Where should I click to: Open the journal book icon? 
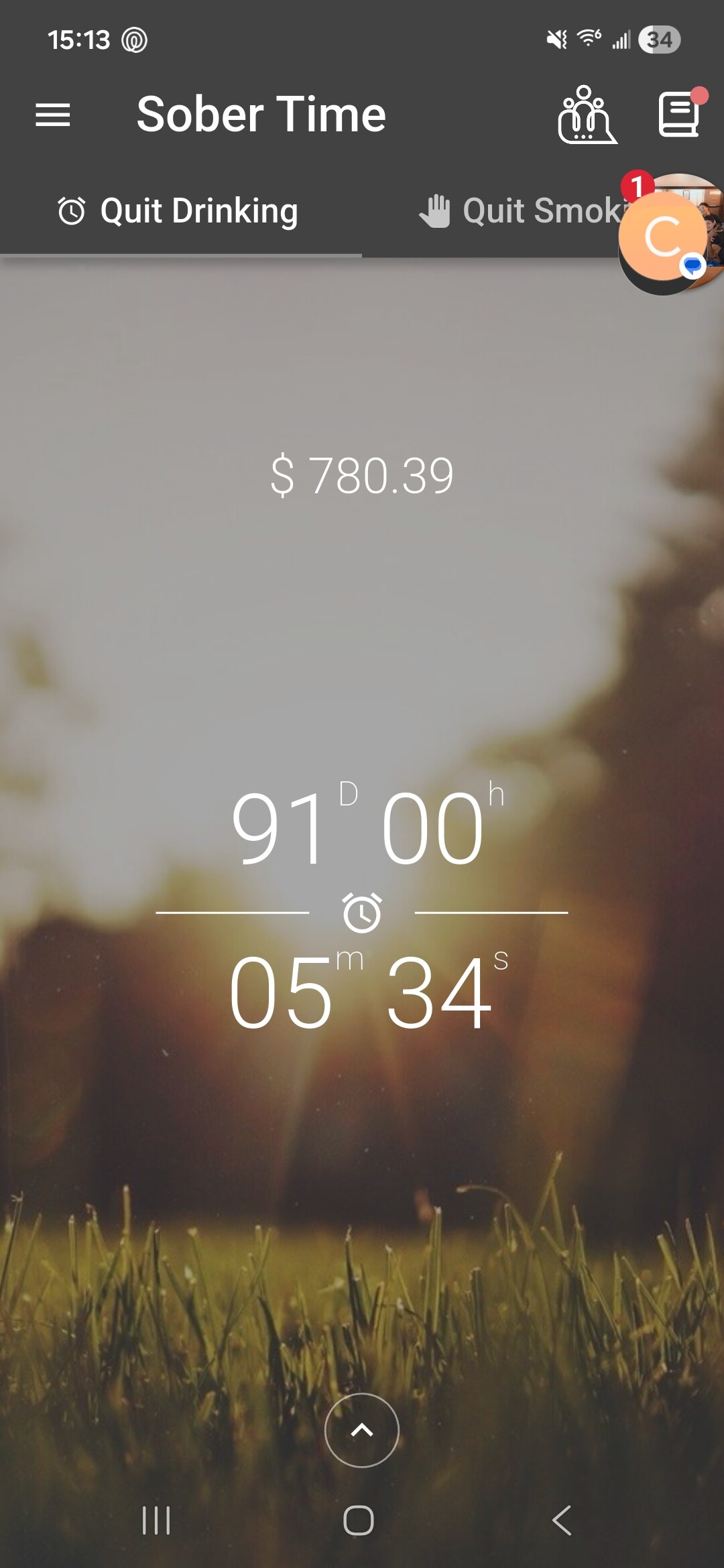679,115
